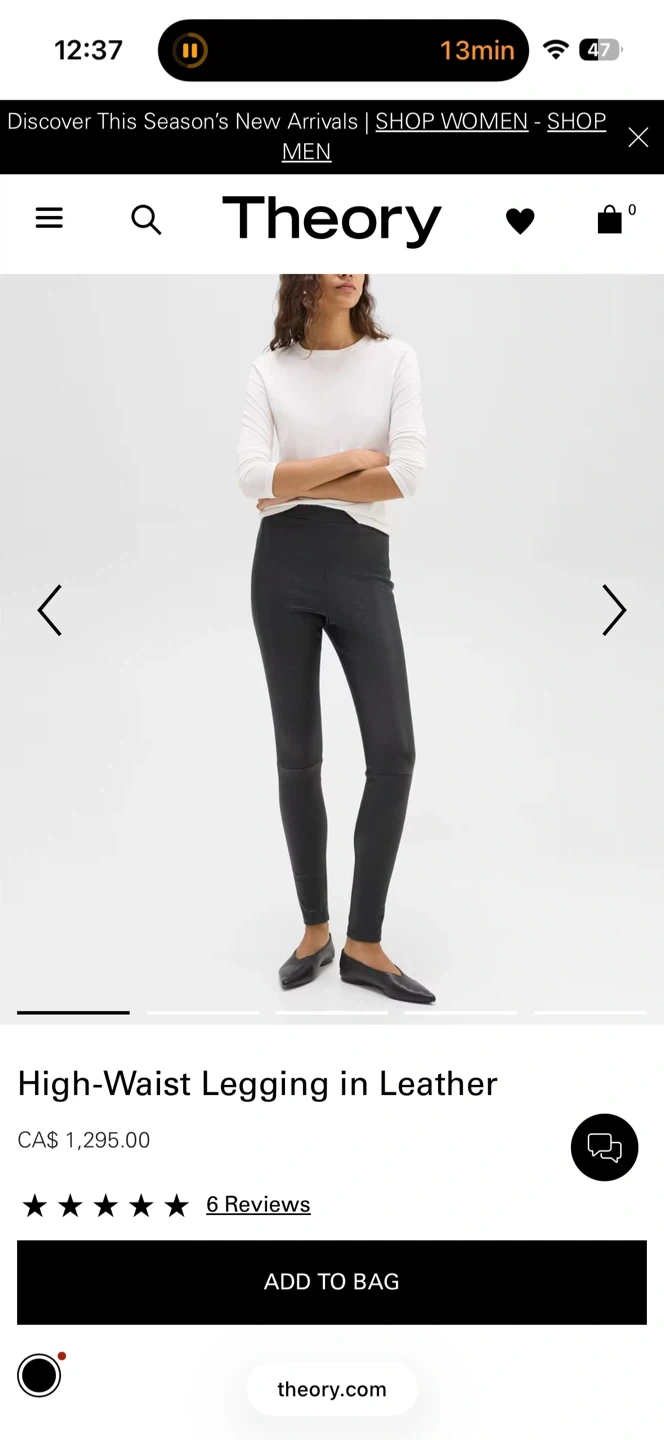Follow the SHOP MEN link
This screenshot has width=664, height=1440.
point(306,151)
